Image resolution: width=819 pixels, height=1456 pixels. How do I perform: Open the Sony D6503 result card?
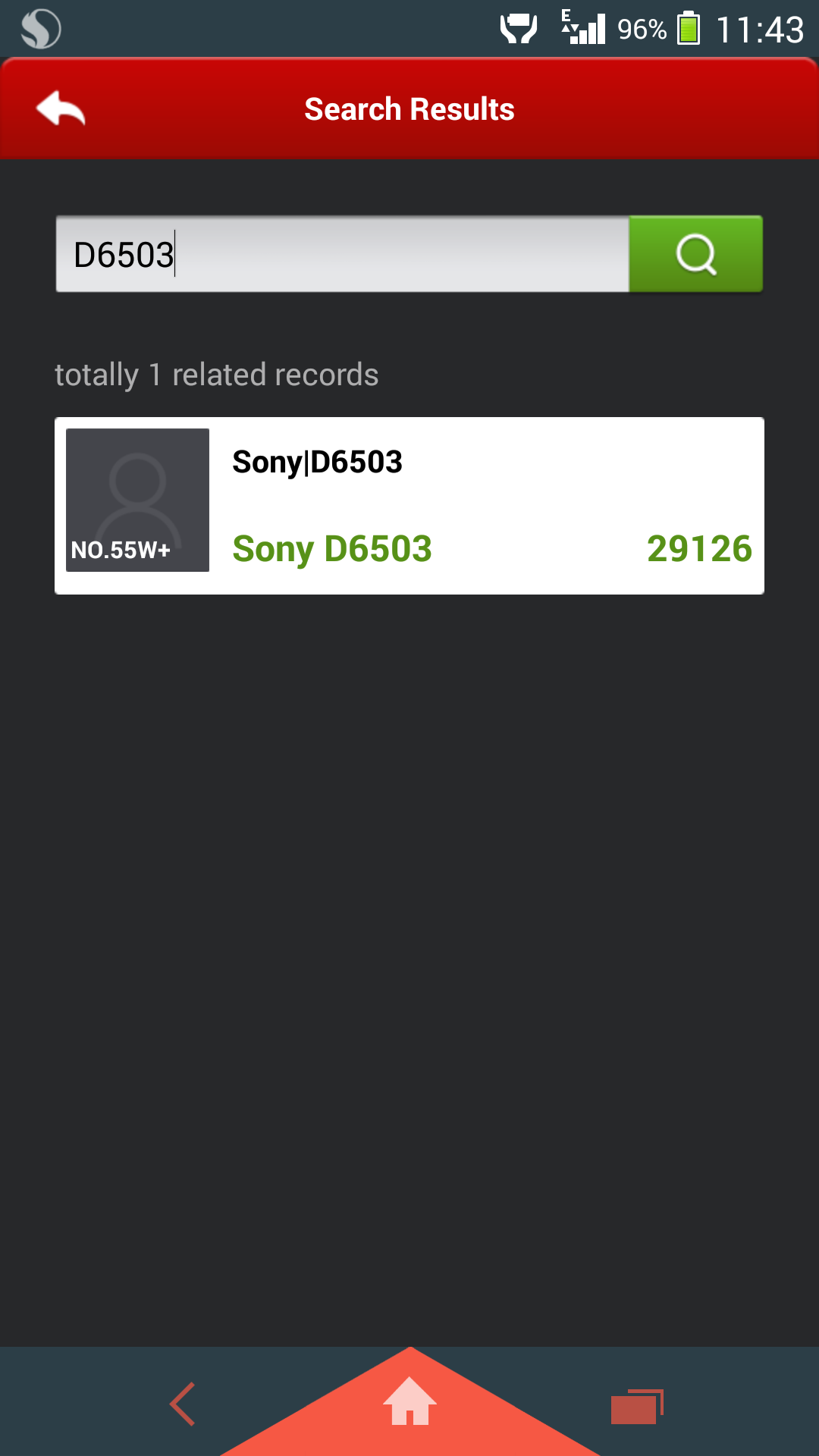click(409, 506)
